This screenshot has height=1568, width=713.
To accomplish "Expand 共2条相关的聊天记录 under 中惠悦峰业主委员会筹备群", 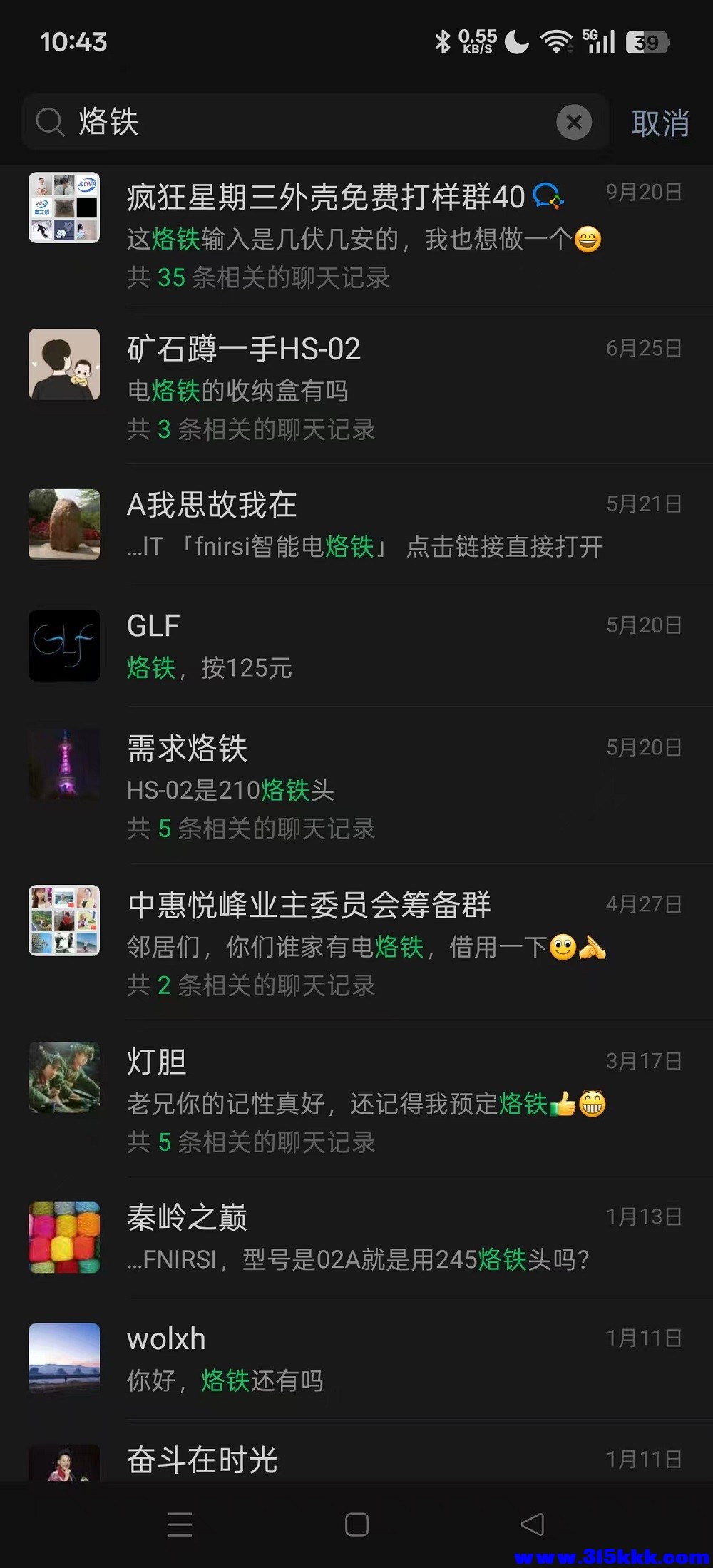I will [251, 985].
